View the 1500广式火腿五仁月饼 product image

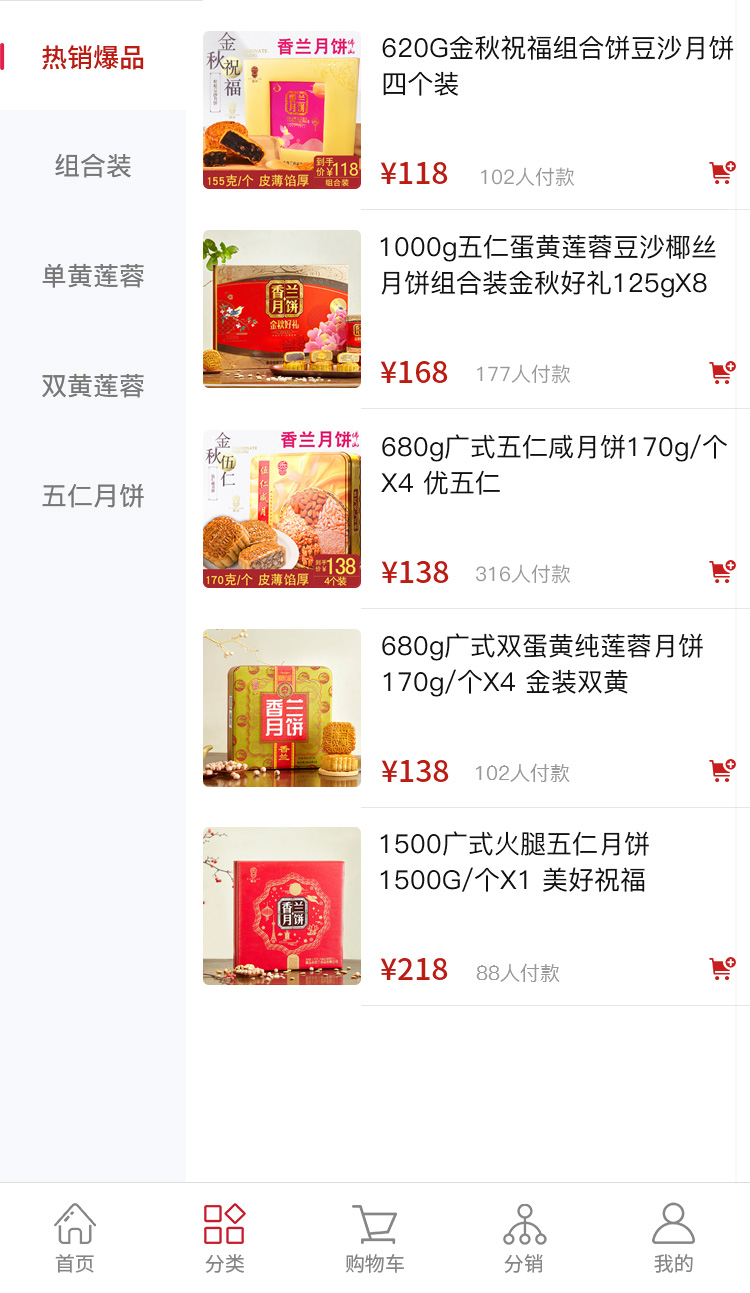pyautogui.click(x=282, y=906)
